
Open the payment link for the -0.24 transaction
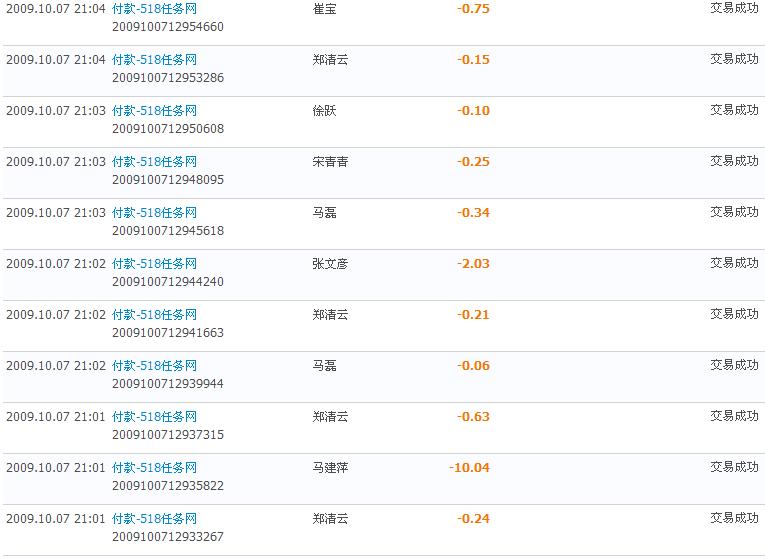[154, 519]
